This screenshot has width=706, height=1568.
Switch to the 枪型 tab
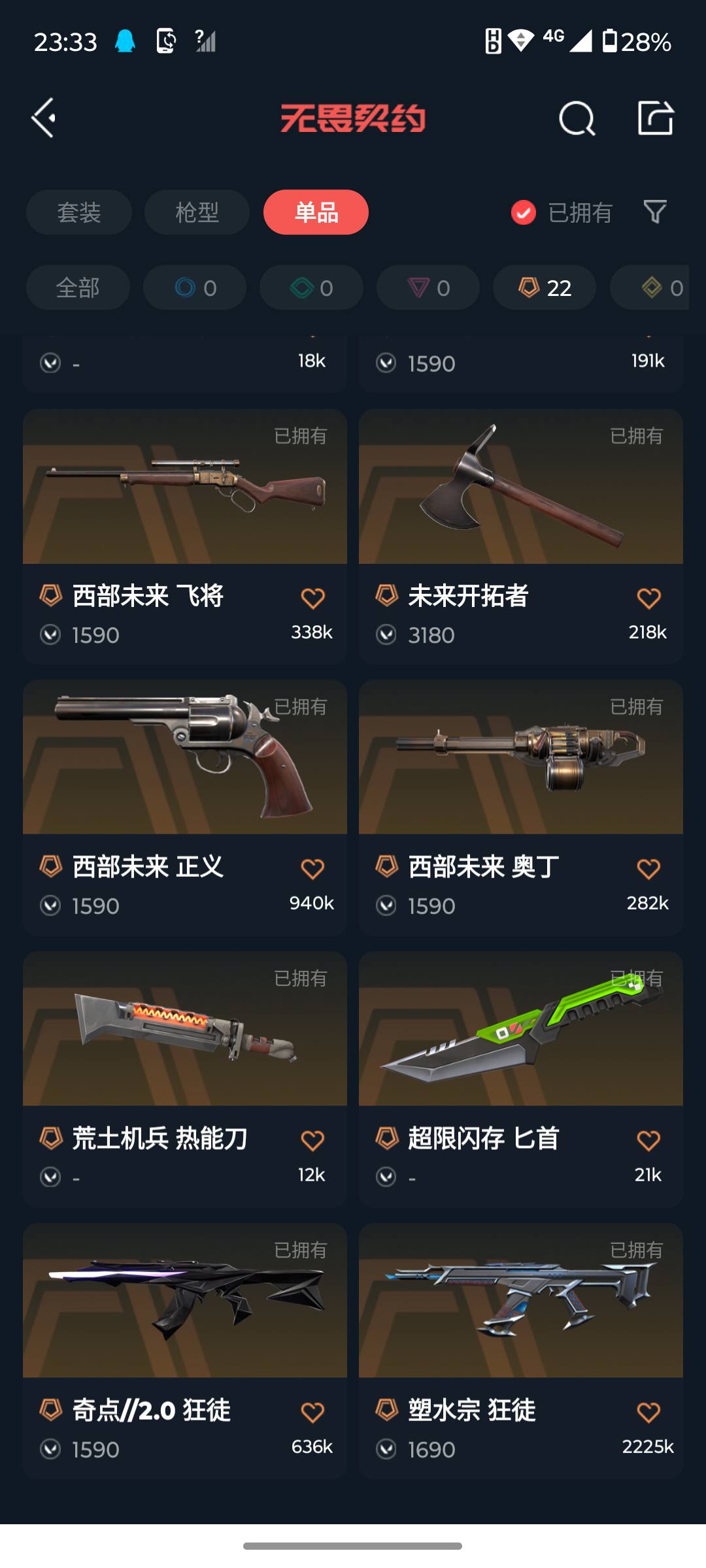[x=196, y=212]
